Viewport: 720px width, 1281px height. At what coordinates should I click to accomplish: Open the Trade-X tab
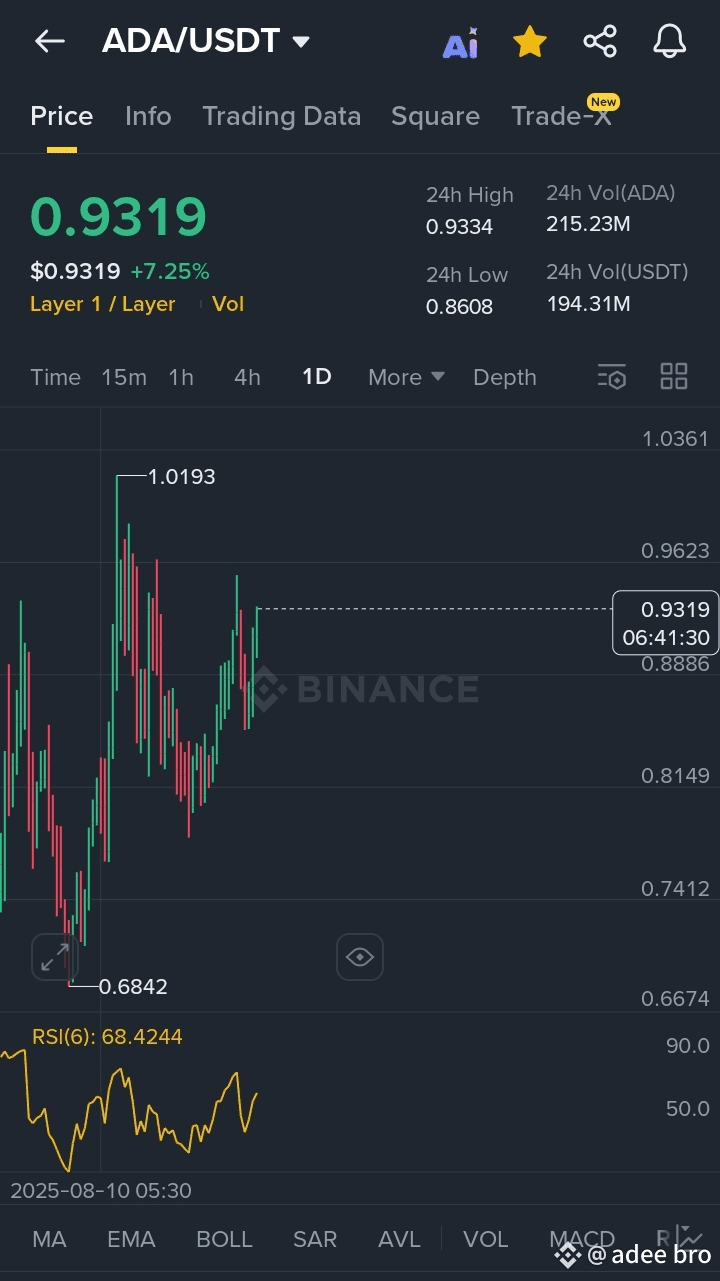[561, 116]
